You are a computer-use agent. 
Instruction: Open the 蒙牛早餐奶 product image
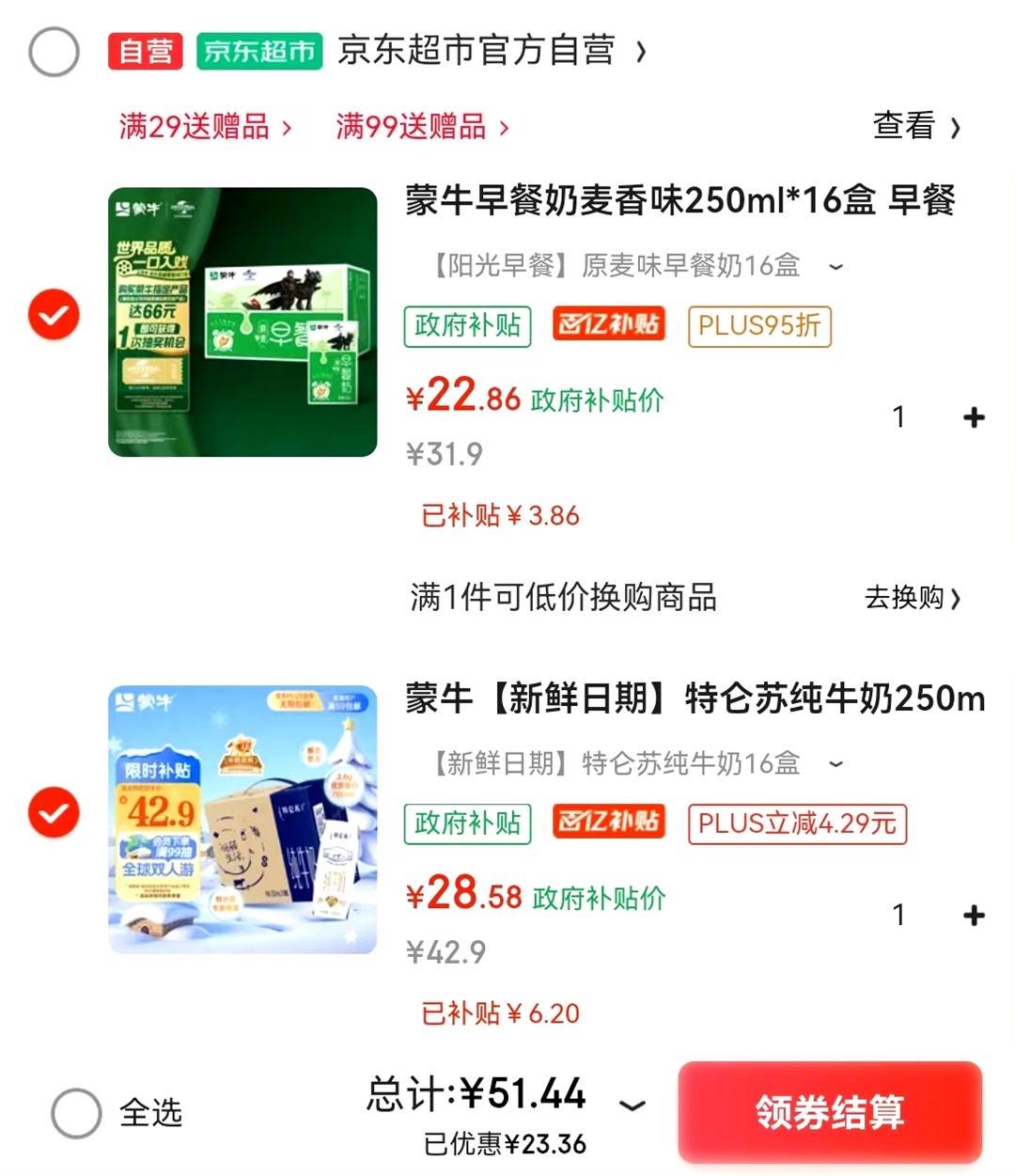(x=242, y=322)
